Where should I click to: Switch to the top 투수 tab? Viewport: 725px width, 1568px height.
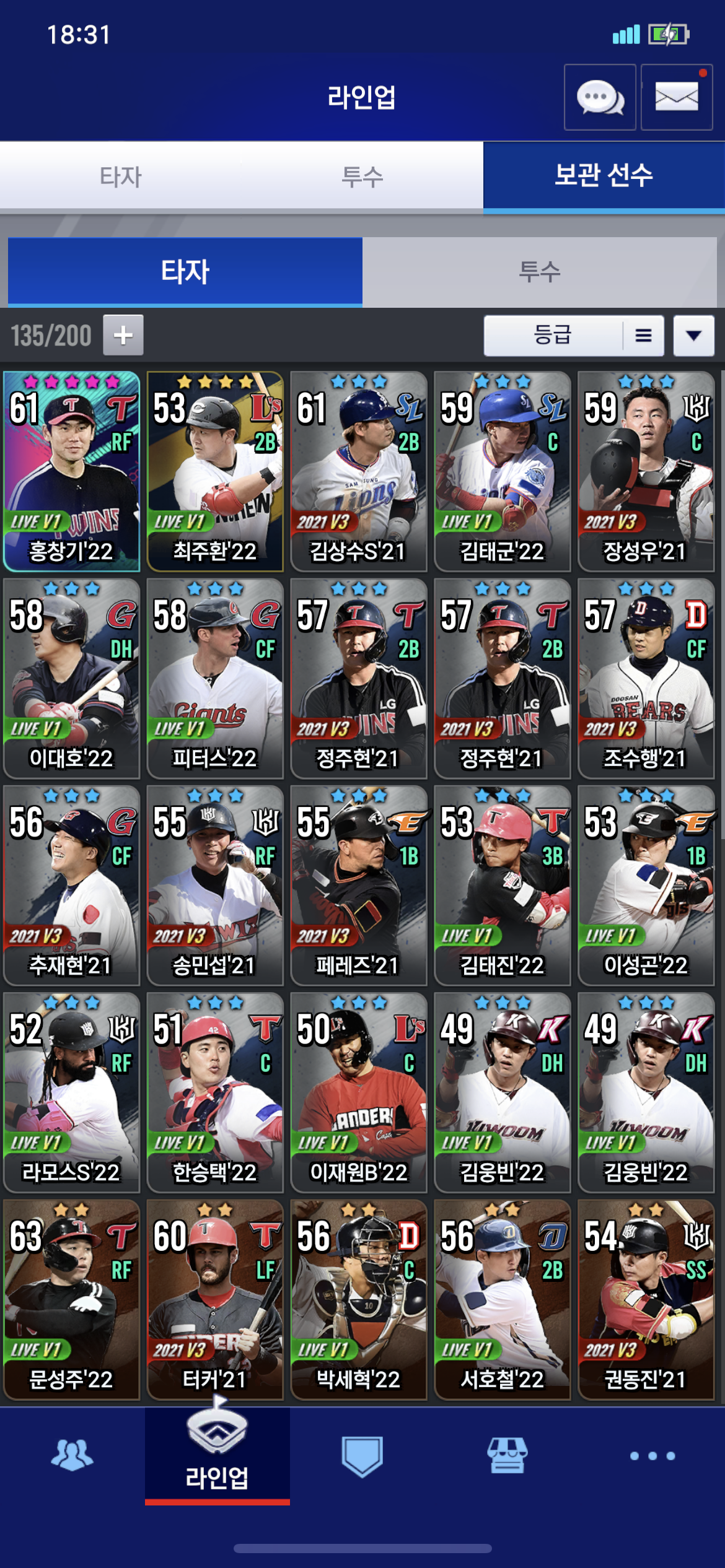tap(362, 177)
